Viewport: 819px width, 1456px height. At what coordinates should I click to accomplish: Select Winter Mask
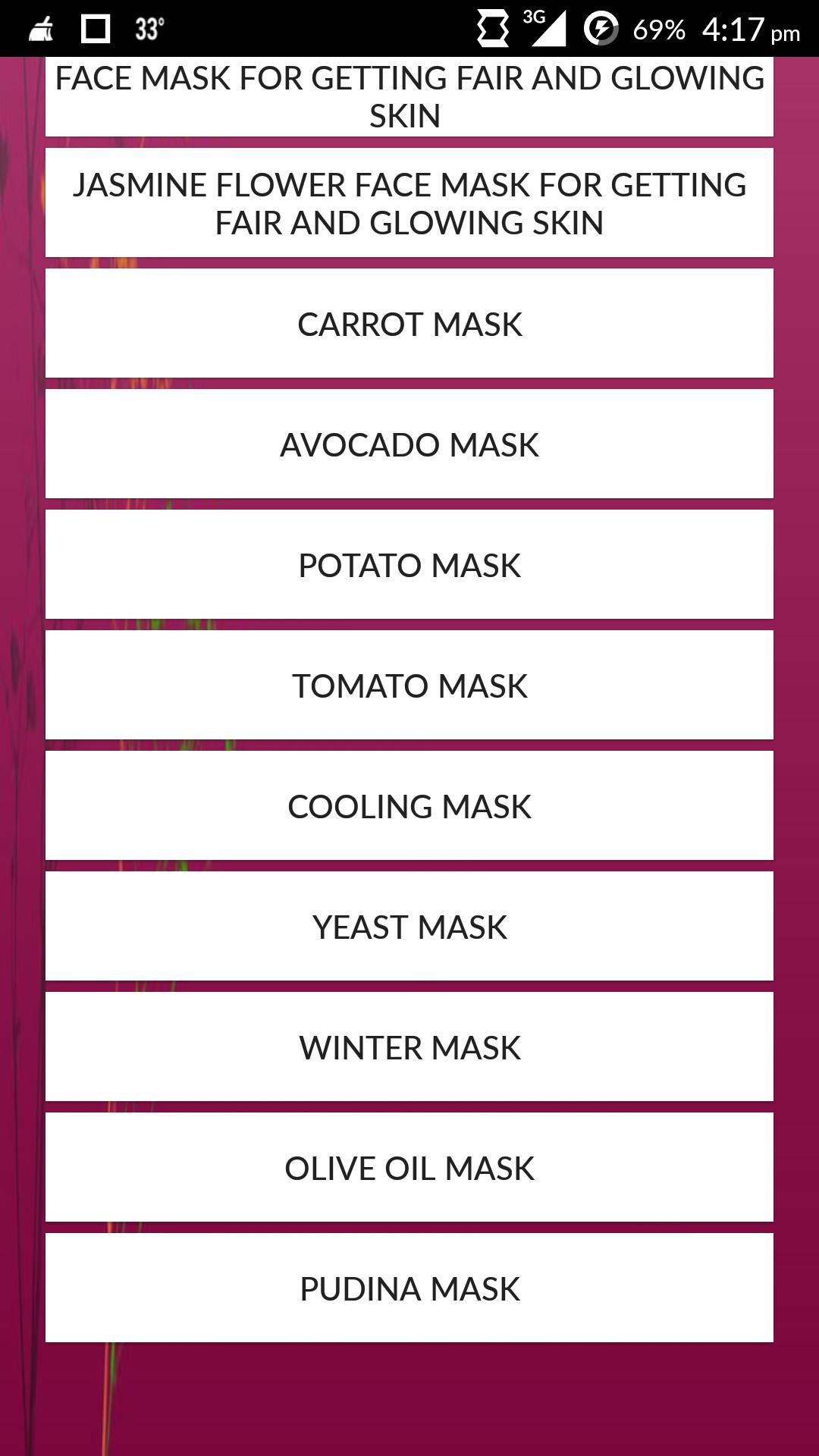point(409,1047)
